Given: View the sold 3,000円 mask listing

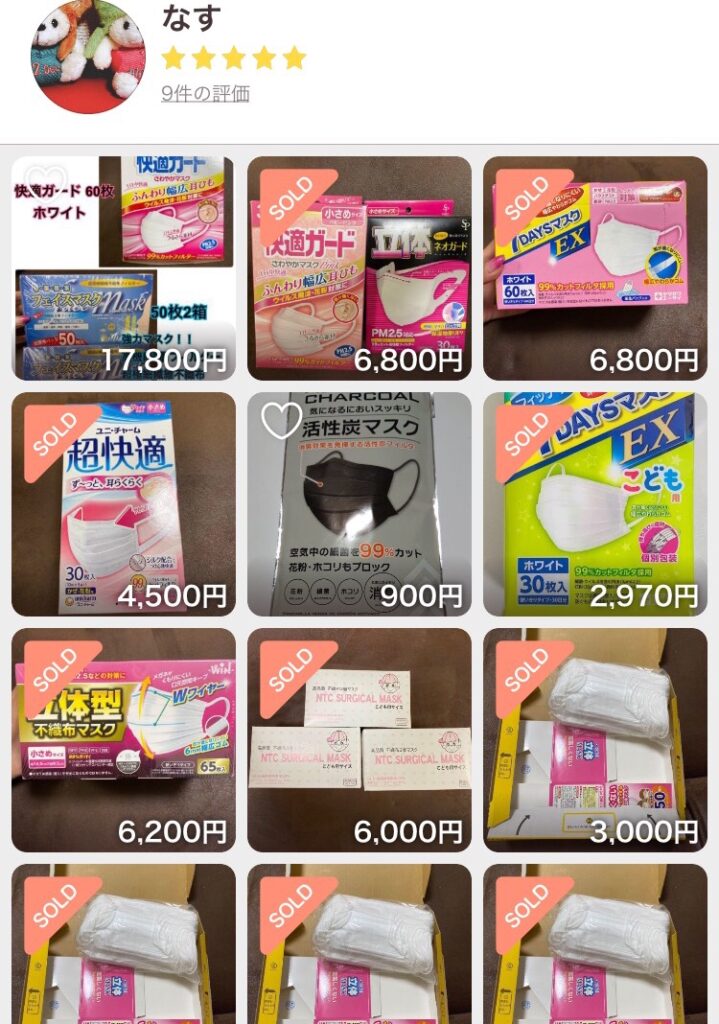Looking at the screenshot, I should click(x=595, y=740).
